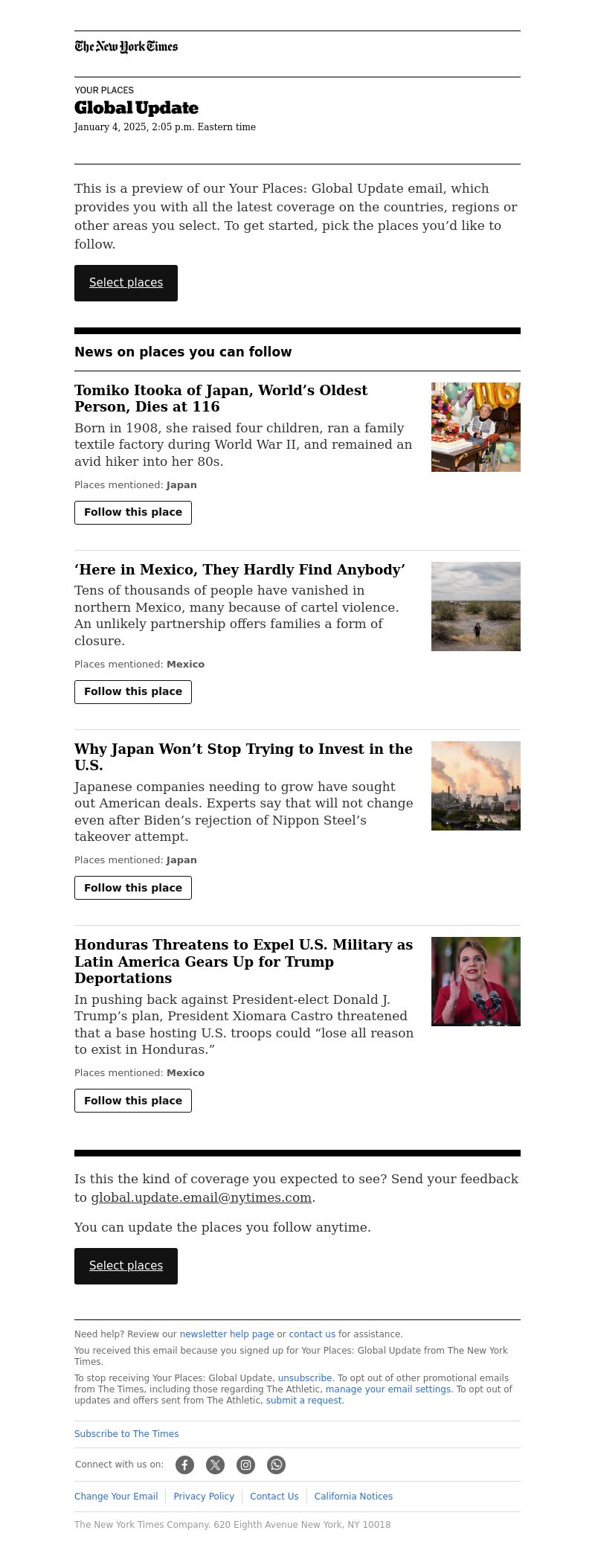Image resolution: width=595 pixels, height=1568 pixels.
Task: Unsubscribe from Your Places: Global Update
Action: tap(304, 1378)
